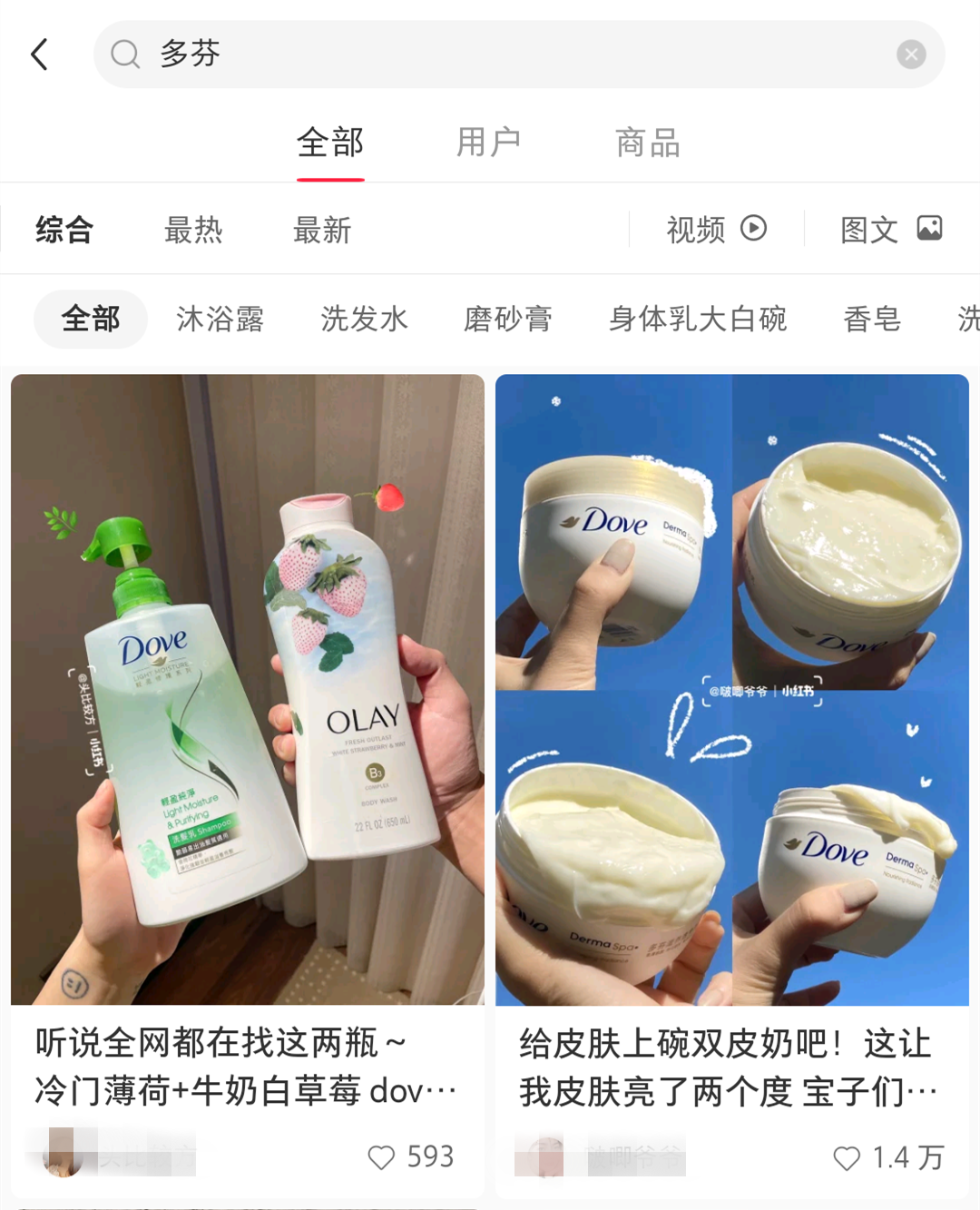Image resolution: width=980 pixels, height=1210 pixels.
Task: Filter results to 视频 only
Action: [x=716, y=230]
